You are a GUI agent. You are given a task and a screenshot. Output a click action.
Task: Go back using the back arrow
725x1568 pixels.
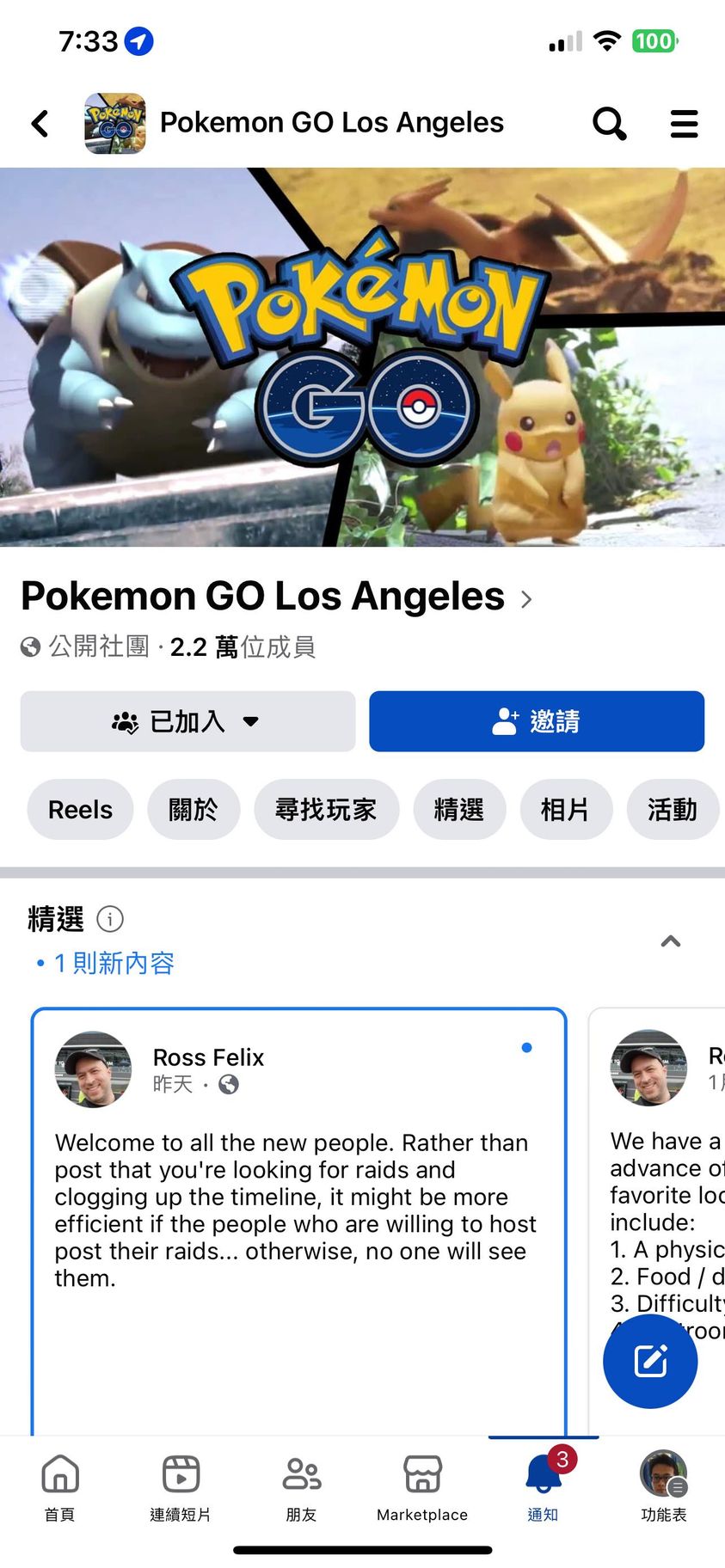(40, 124)
